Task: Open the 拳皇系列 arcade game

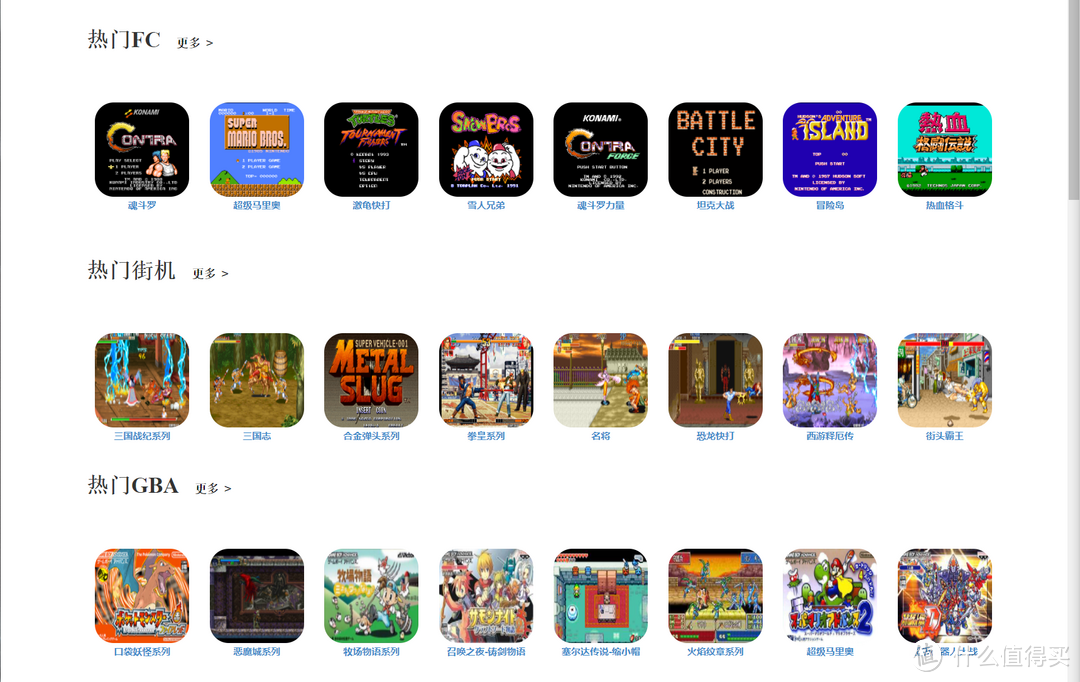Action: (486, 380)
